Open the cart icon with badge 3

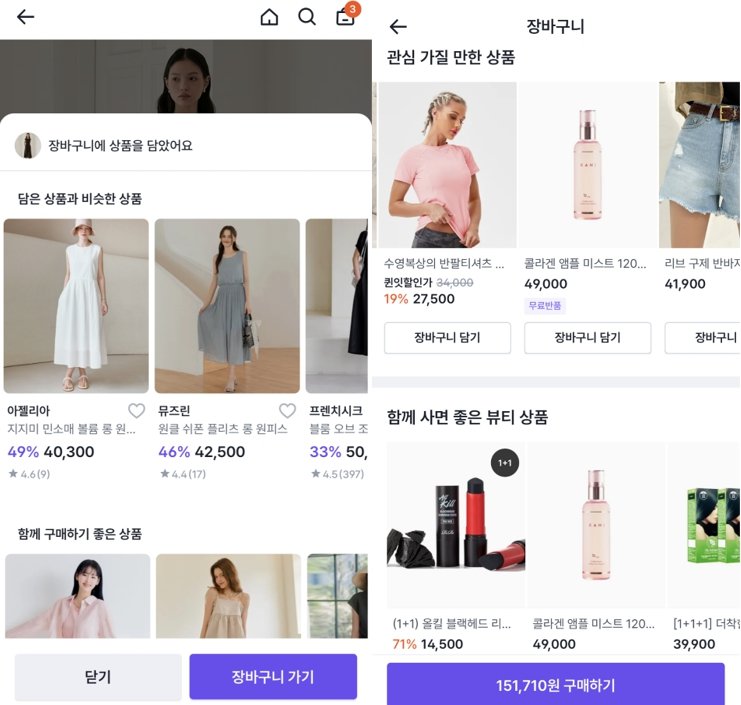tap(345, 17)
